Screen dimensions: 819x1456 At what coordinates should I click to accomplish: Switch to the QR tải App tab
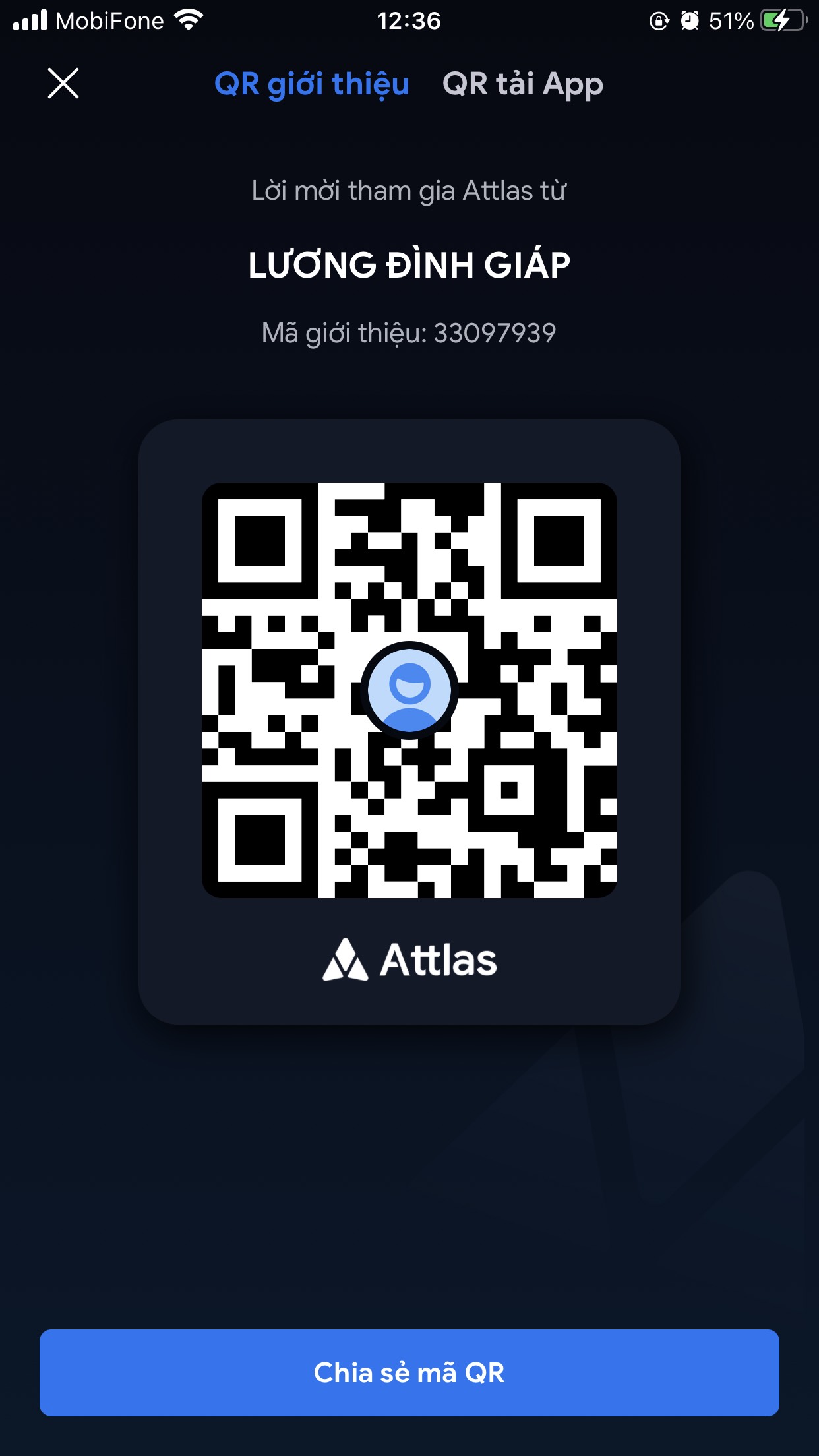click(522, 84)
